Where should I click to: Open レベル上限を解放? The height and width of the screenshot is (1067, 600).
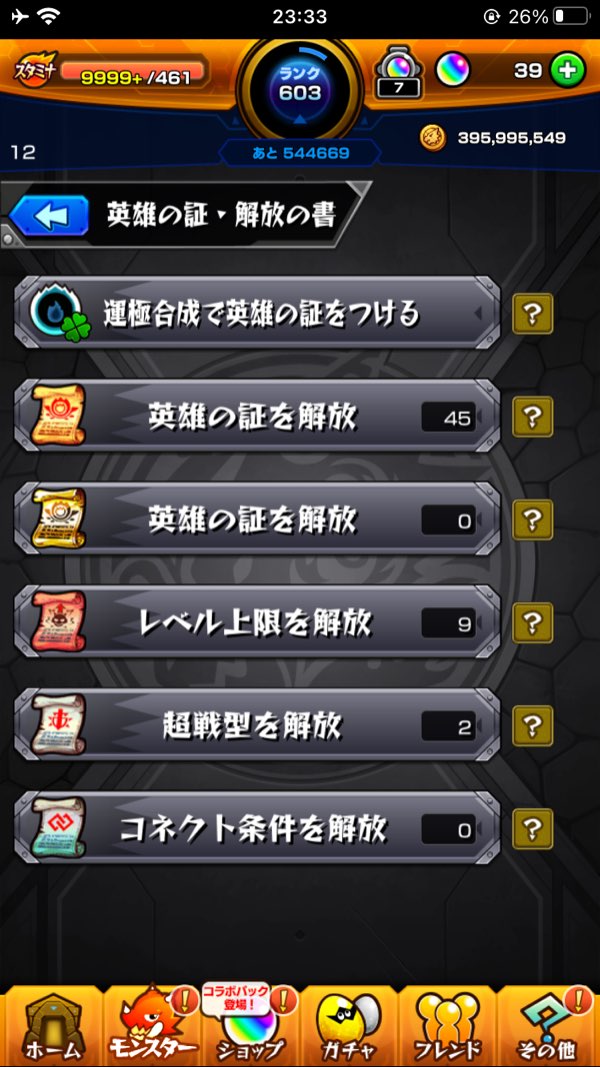coord(257,623)
